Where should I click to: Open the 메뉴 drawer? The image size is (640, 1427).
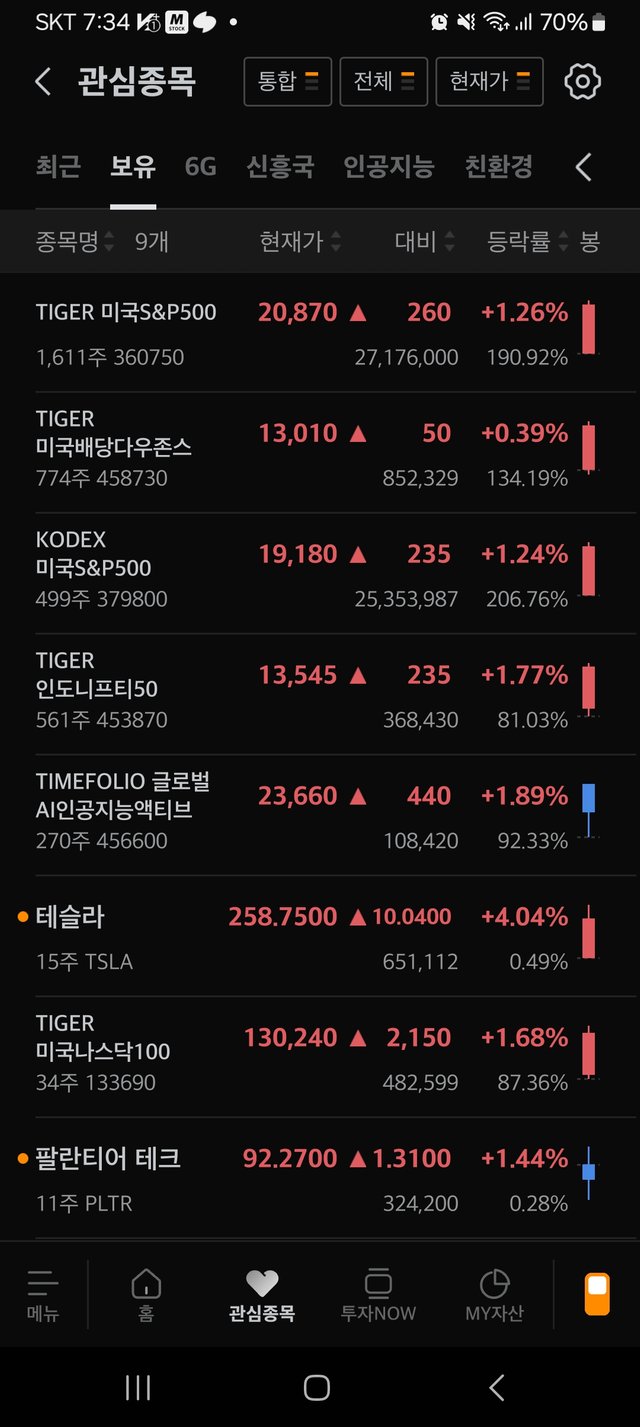tap(43, 1295)
